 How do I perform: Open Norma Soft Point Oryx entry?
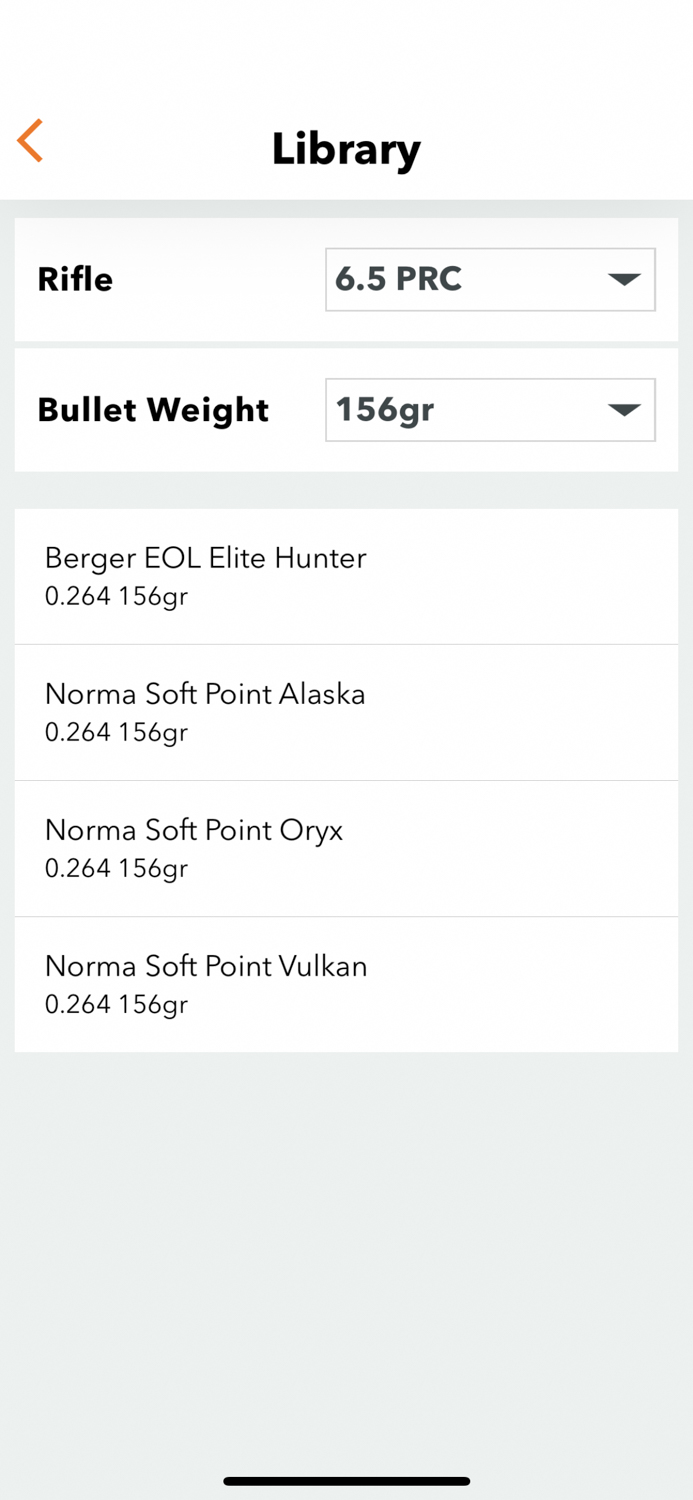coord(346,848)
